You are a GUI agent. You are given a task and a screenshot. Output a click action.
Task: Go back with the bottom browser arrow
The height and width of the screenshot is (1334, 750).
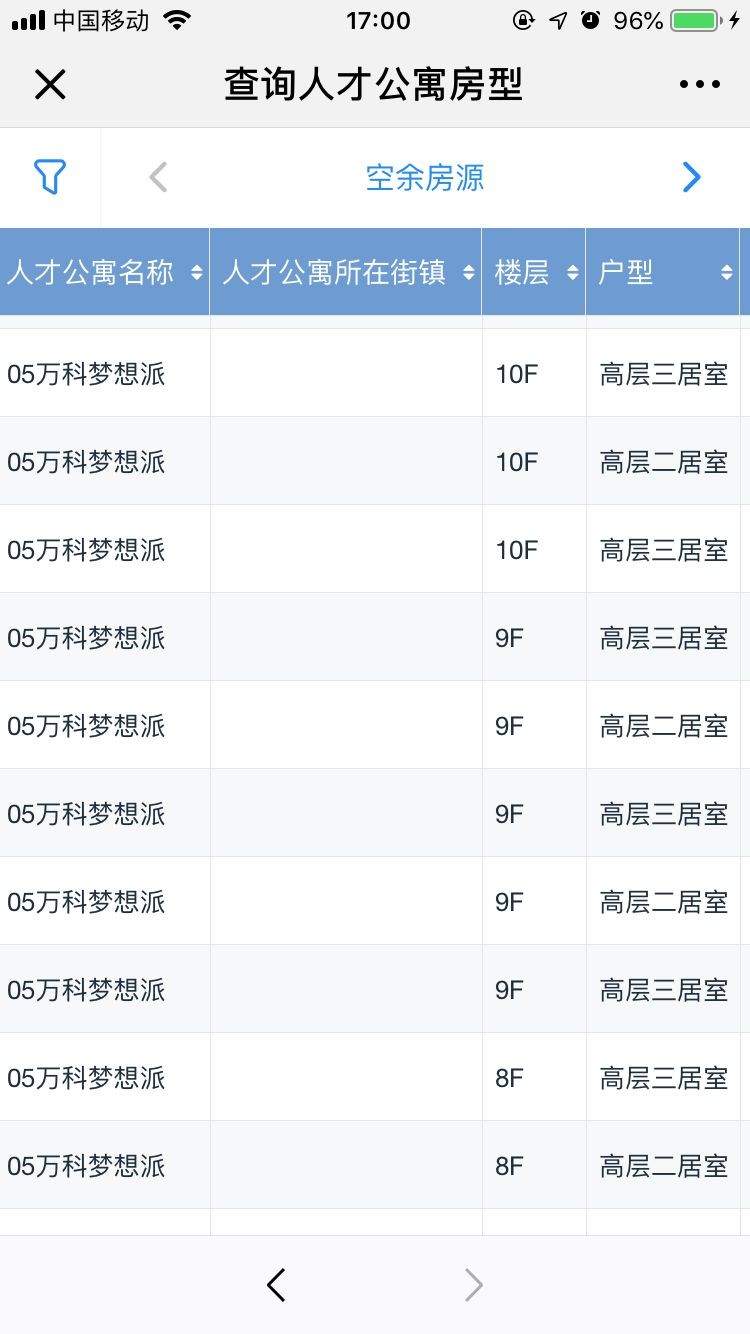click(277, 1285)
